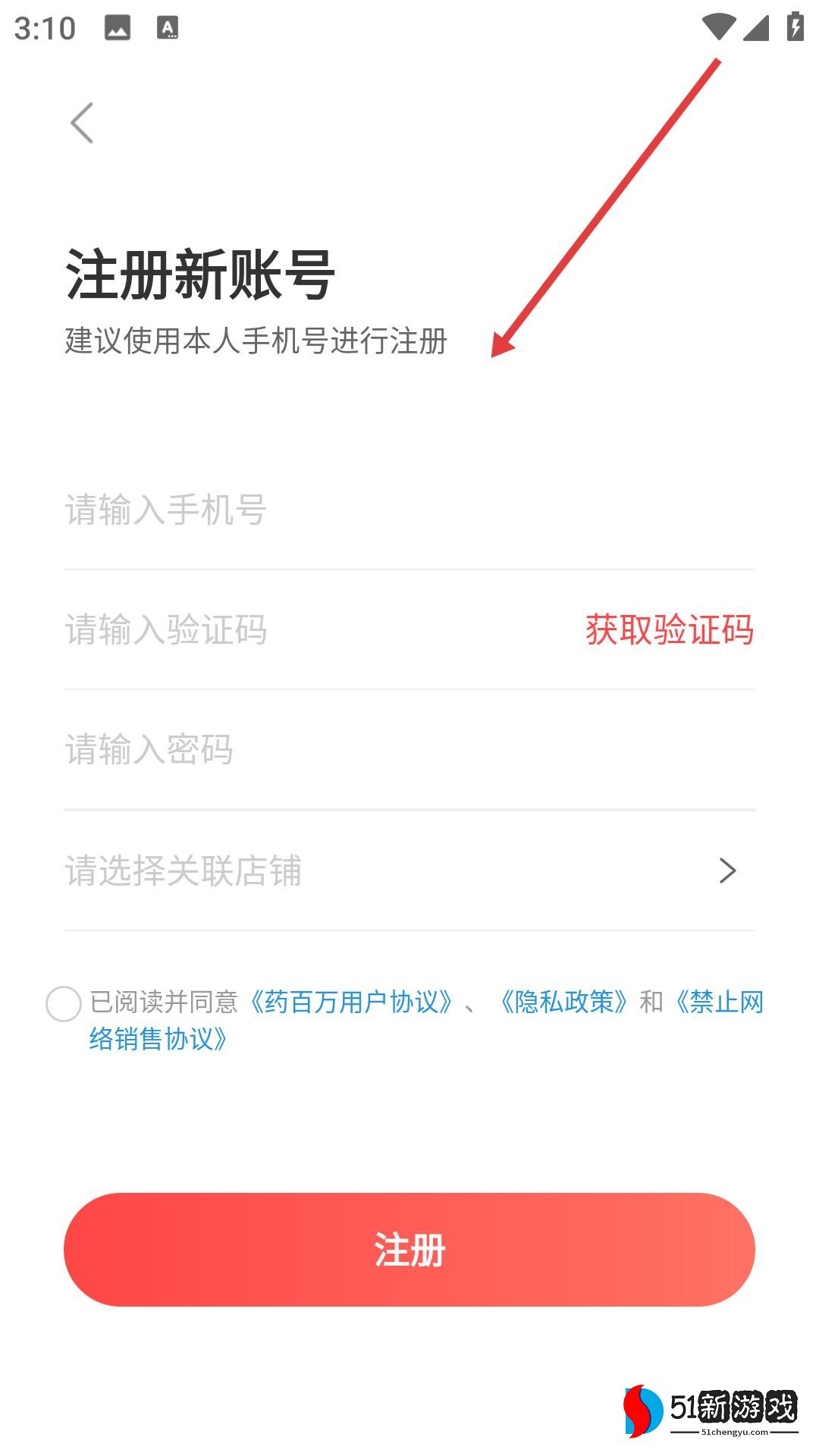Go back using the top-left arrow
This screenshot has width=819, height=1456.
click(x=82, y=123)
